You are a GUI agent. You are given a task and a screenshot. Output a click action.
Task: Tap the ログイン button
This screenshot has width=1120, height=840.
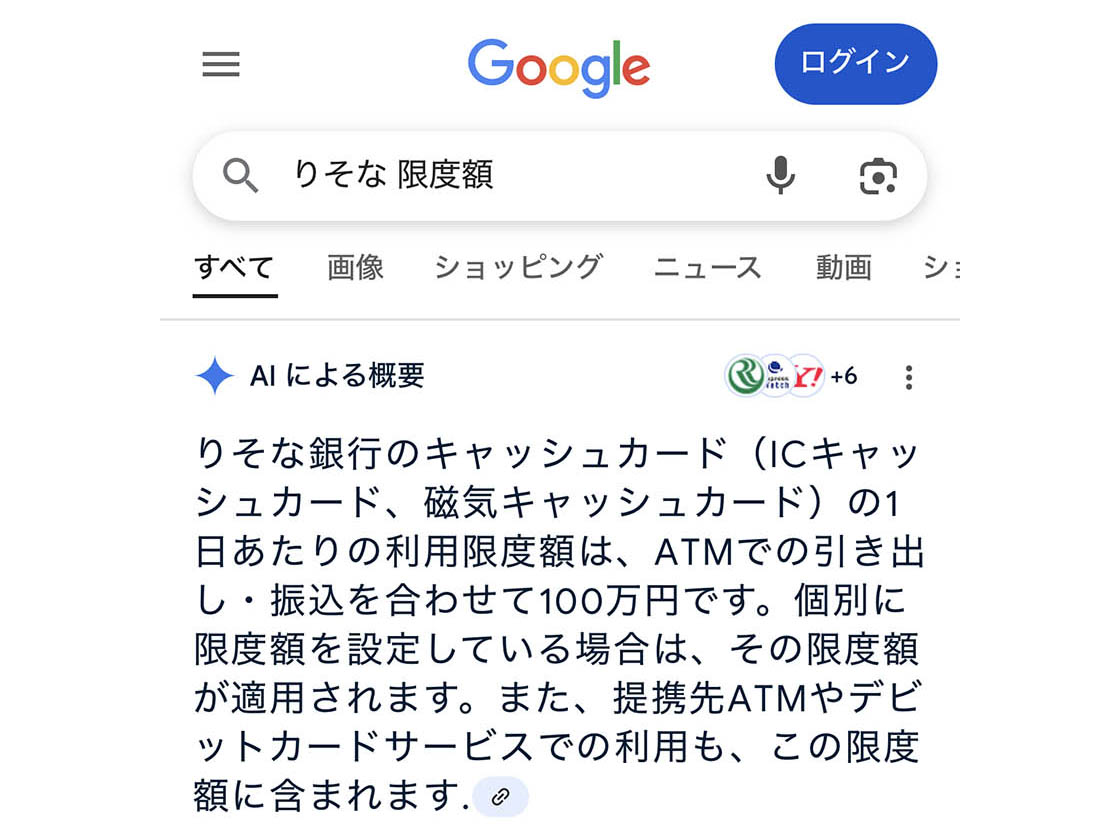tap(855, 64)
